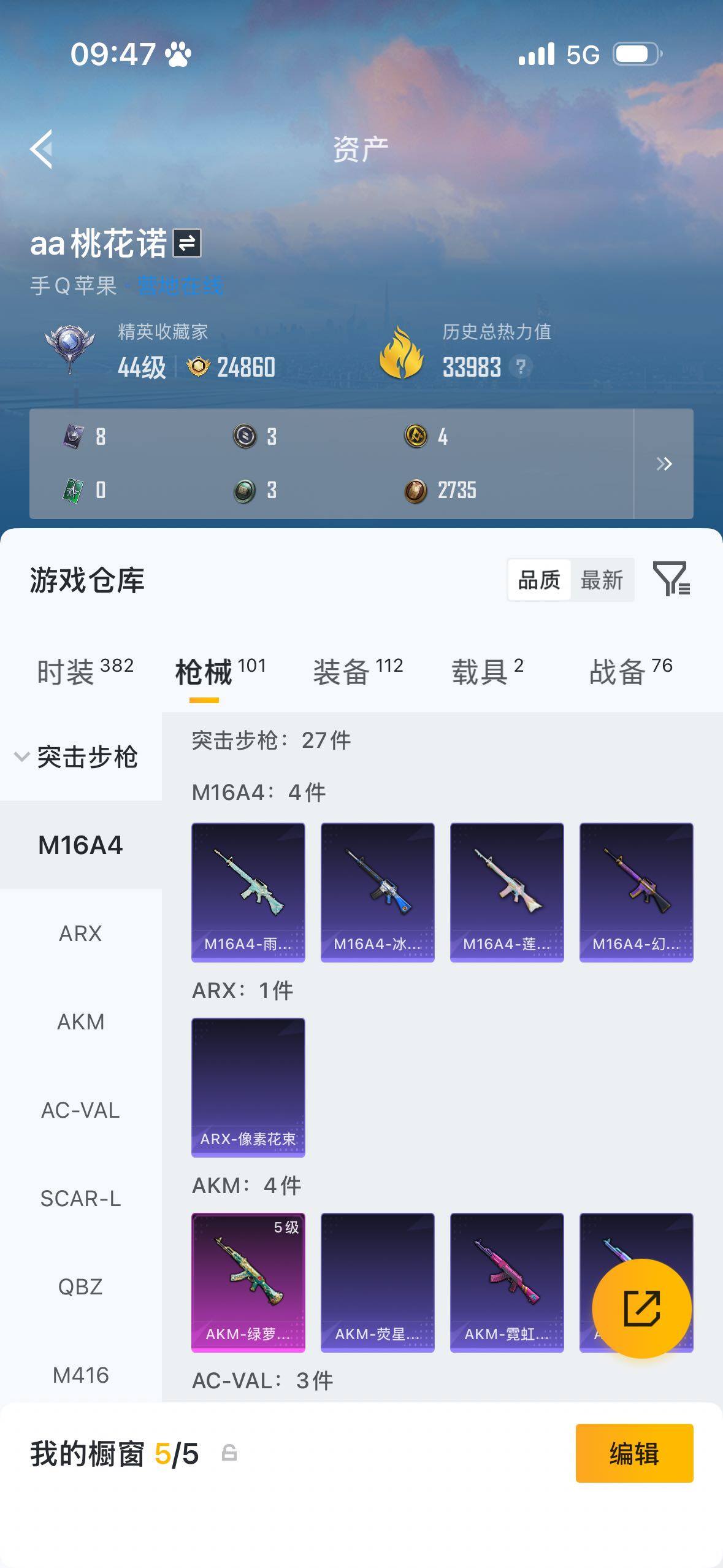The width and height of the screenshot is (723, 1568).
Task: Tap the bronze coin icon showing 2735
Action: (417, 490)
